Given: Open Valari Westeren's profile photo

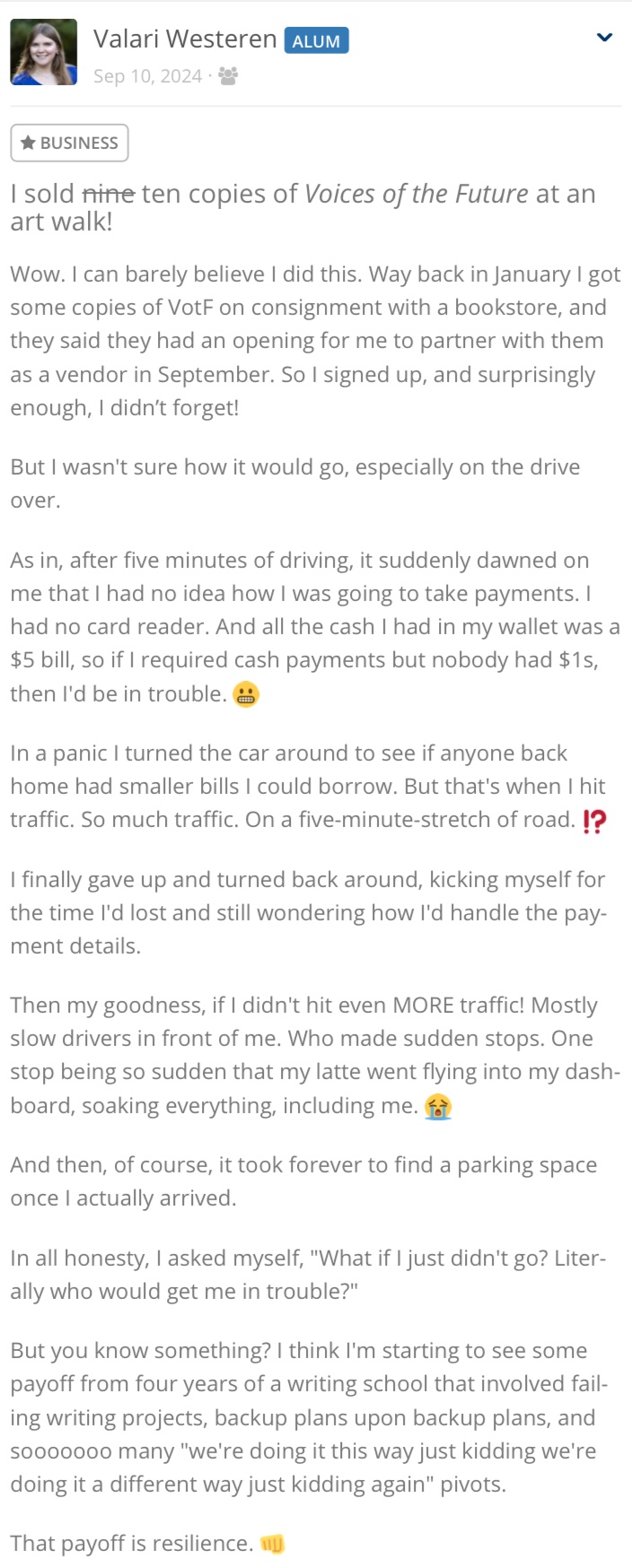Looking at the screenshot, I should [x=43, y=53].
